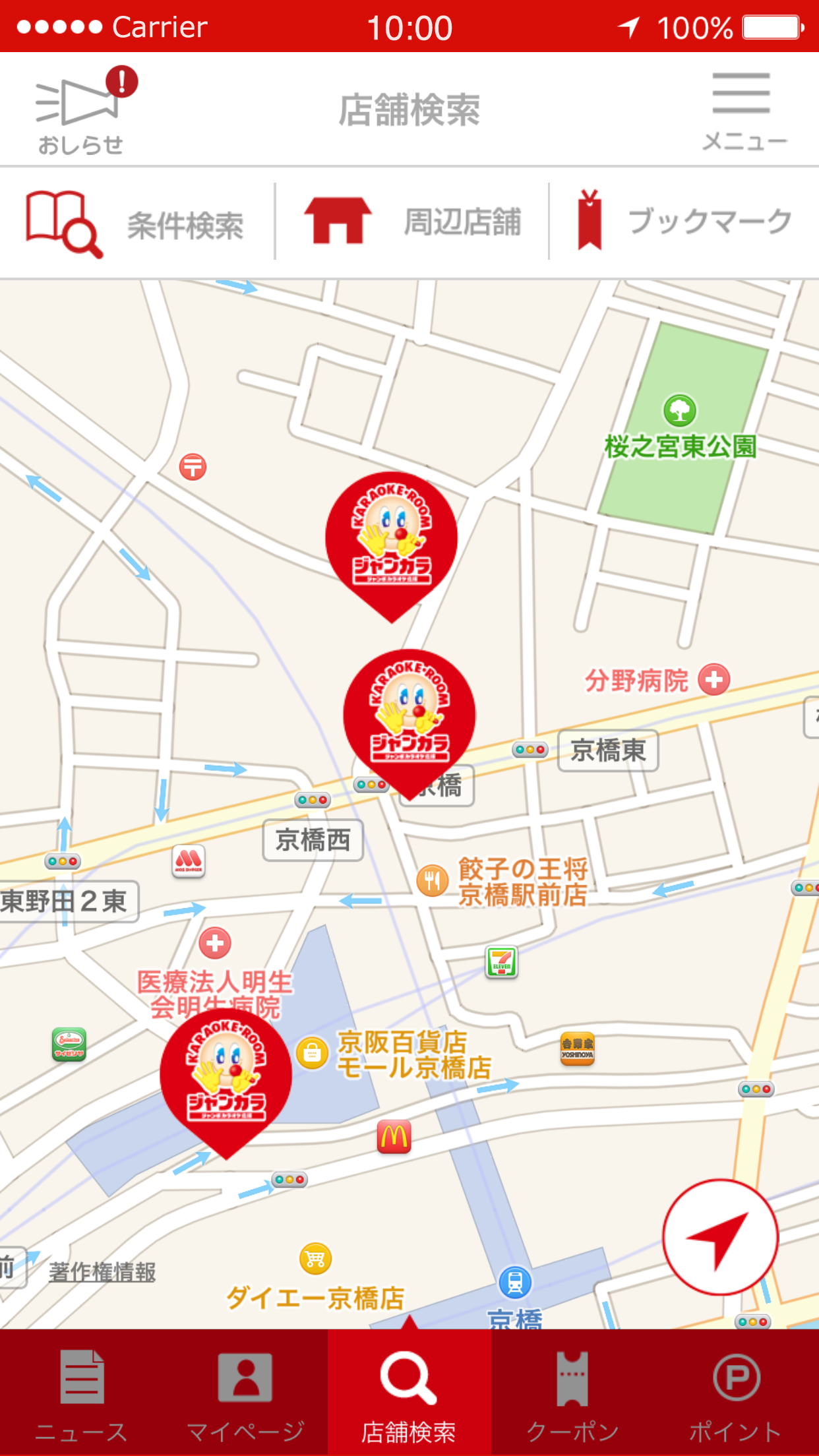
Task: Switch to the ニュース tab
Action: [x=82, y=1393]
